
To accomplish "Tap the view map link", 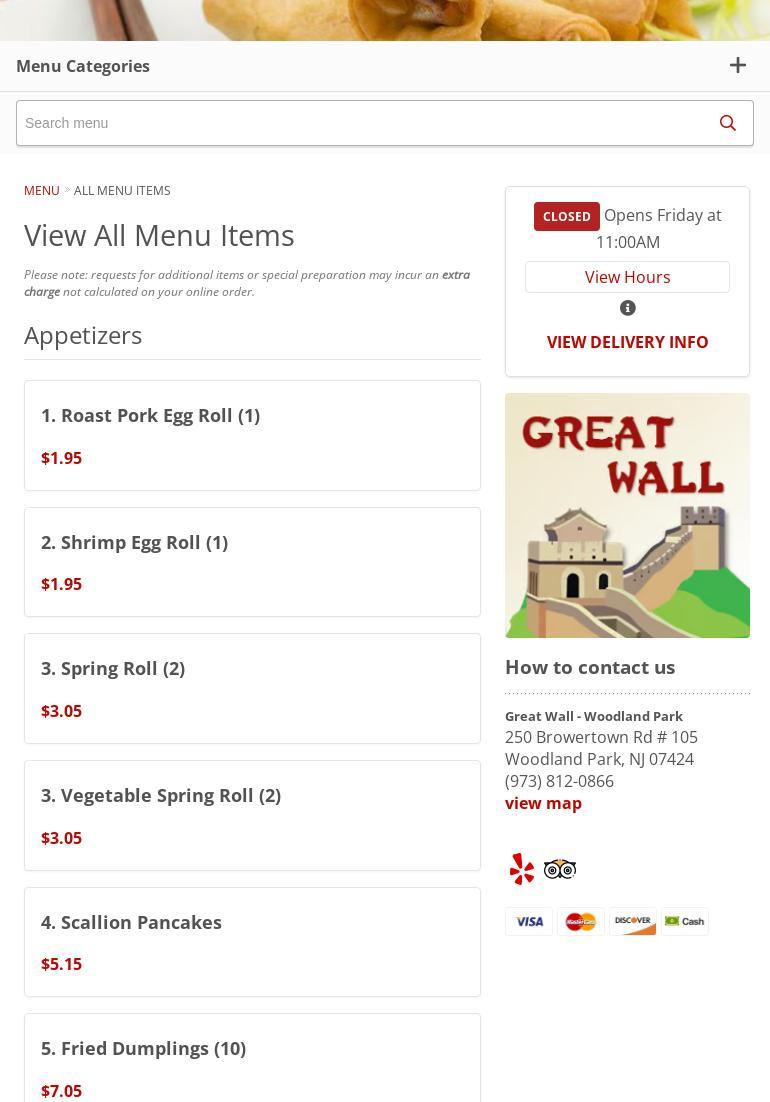I will (x=543, y=803).
